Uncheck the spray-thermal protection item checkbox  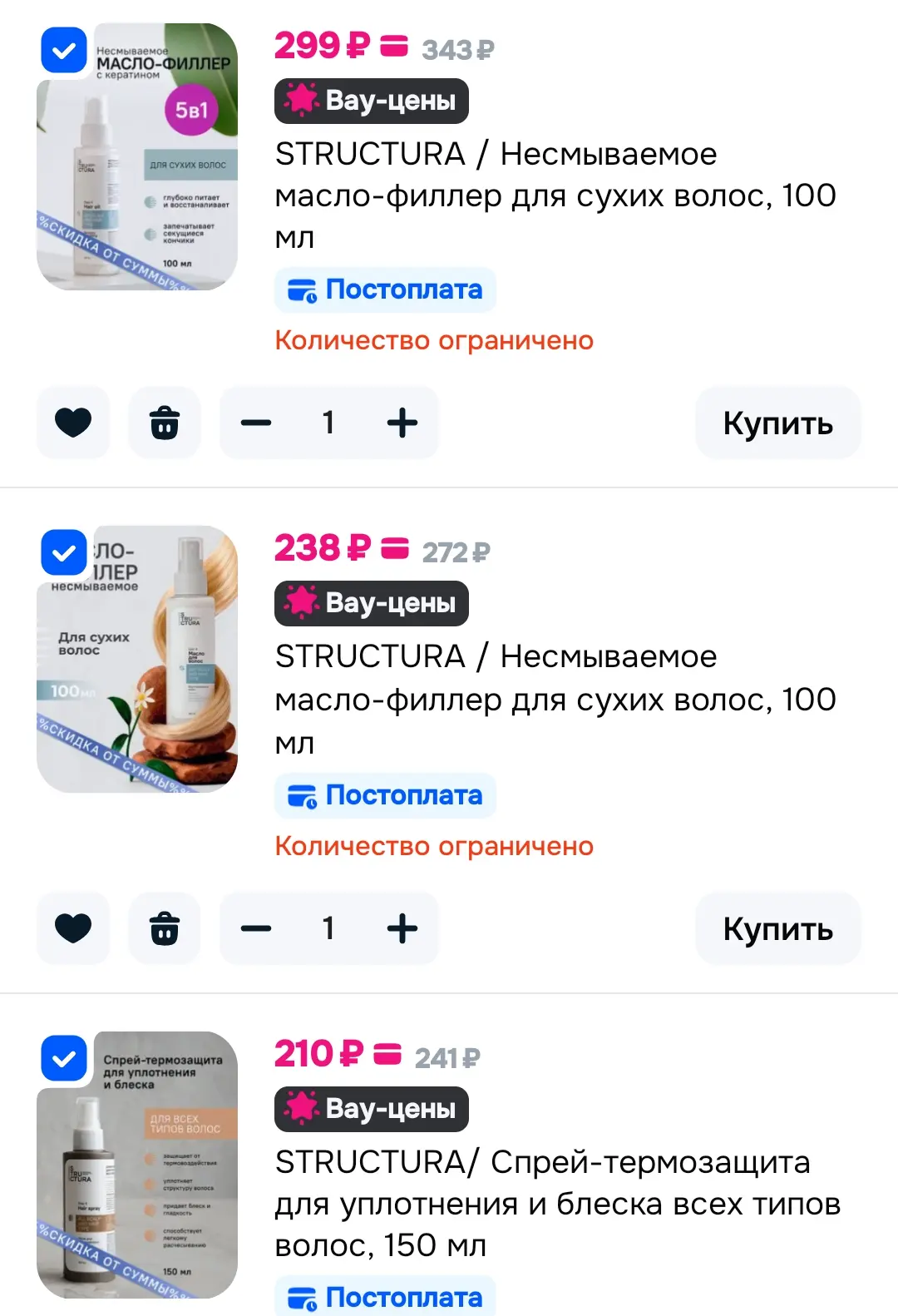64,1058
